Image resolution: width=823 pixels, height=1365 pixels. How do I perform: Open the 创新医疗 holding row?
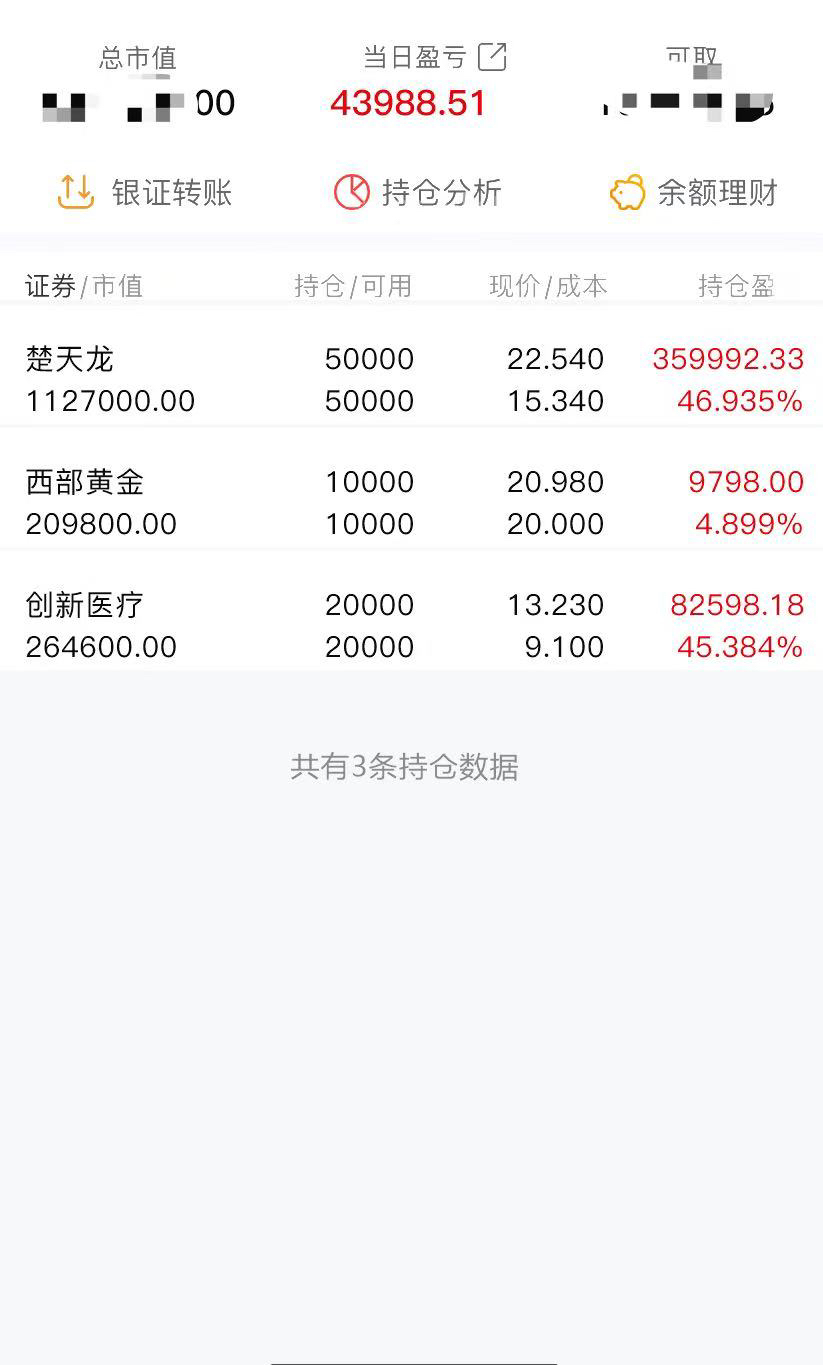pos(411,626)
